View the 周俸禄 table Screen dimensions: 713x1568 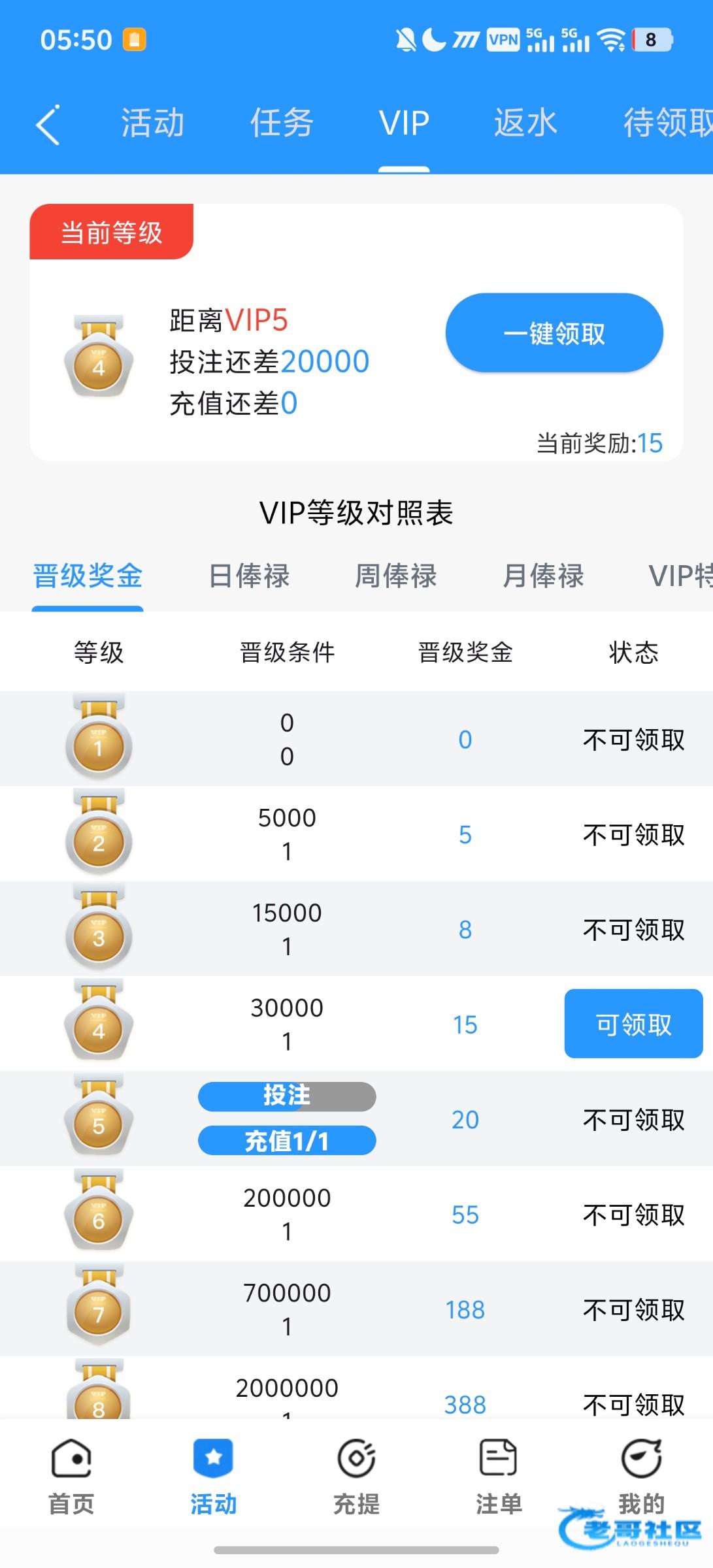[395, 576]
